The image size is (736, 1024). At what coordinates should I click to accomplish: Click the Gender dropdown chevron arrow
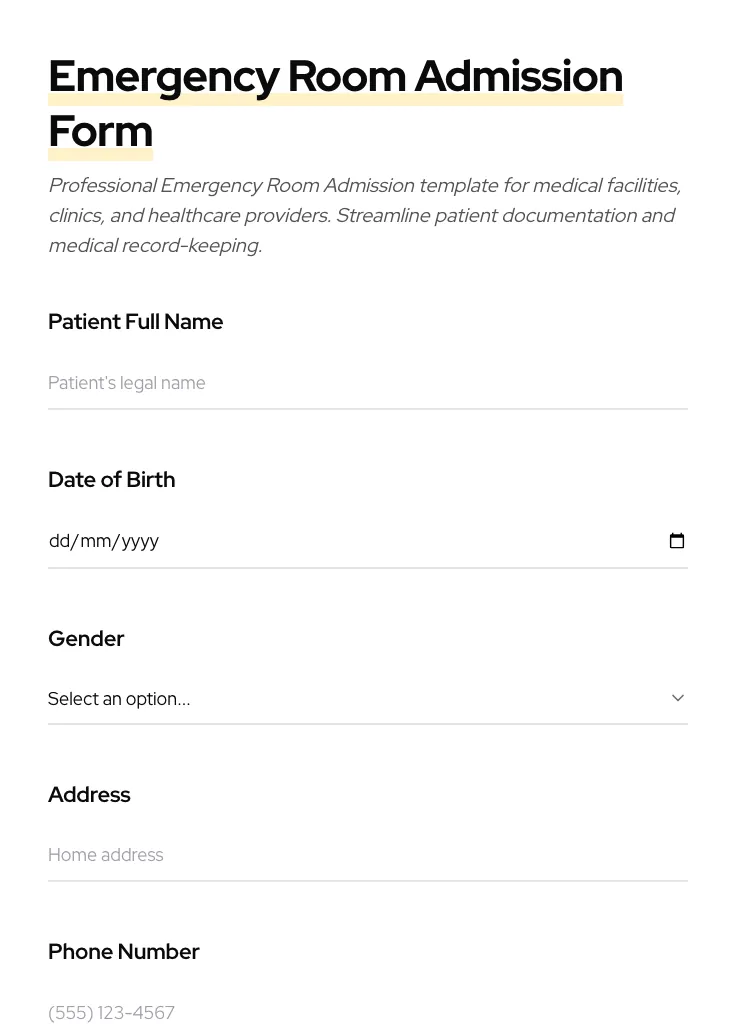[x=678, y=697]
